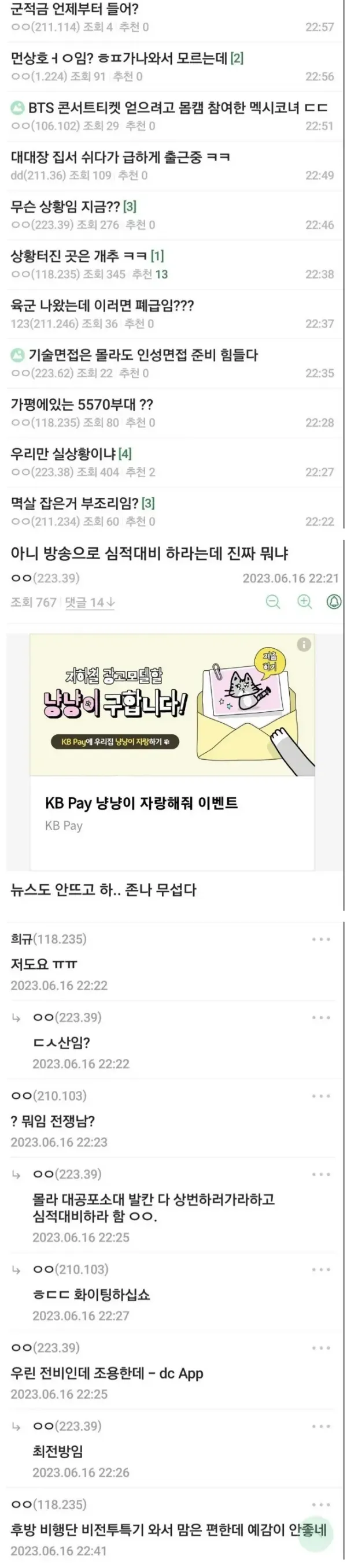
Task: Open the post '무슨 상황임 지금??'
Action: coord(65,206)
